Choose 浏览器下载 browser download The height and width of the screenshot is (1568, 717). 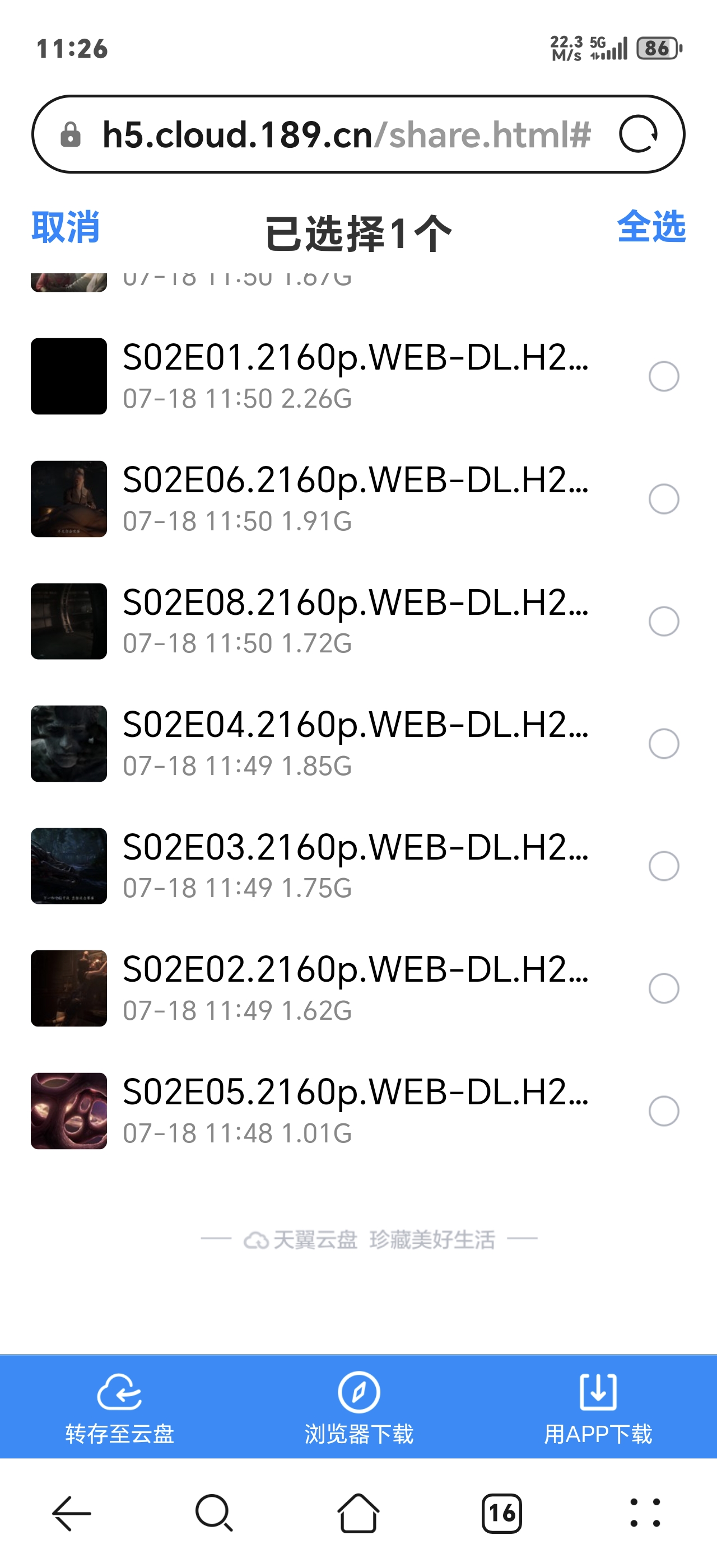click(x=358, y=1408)
